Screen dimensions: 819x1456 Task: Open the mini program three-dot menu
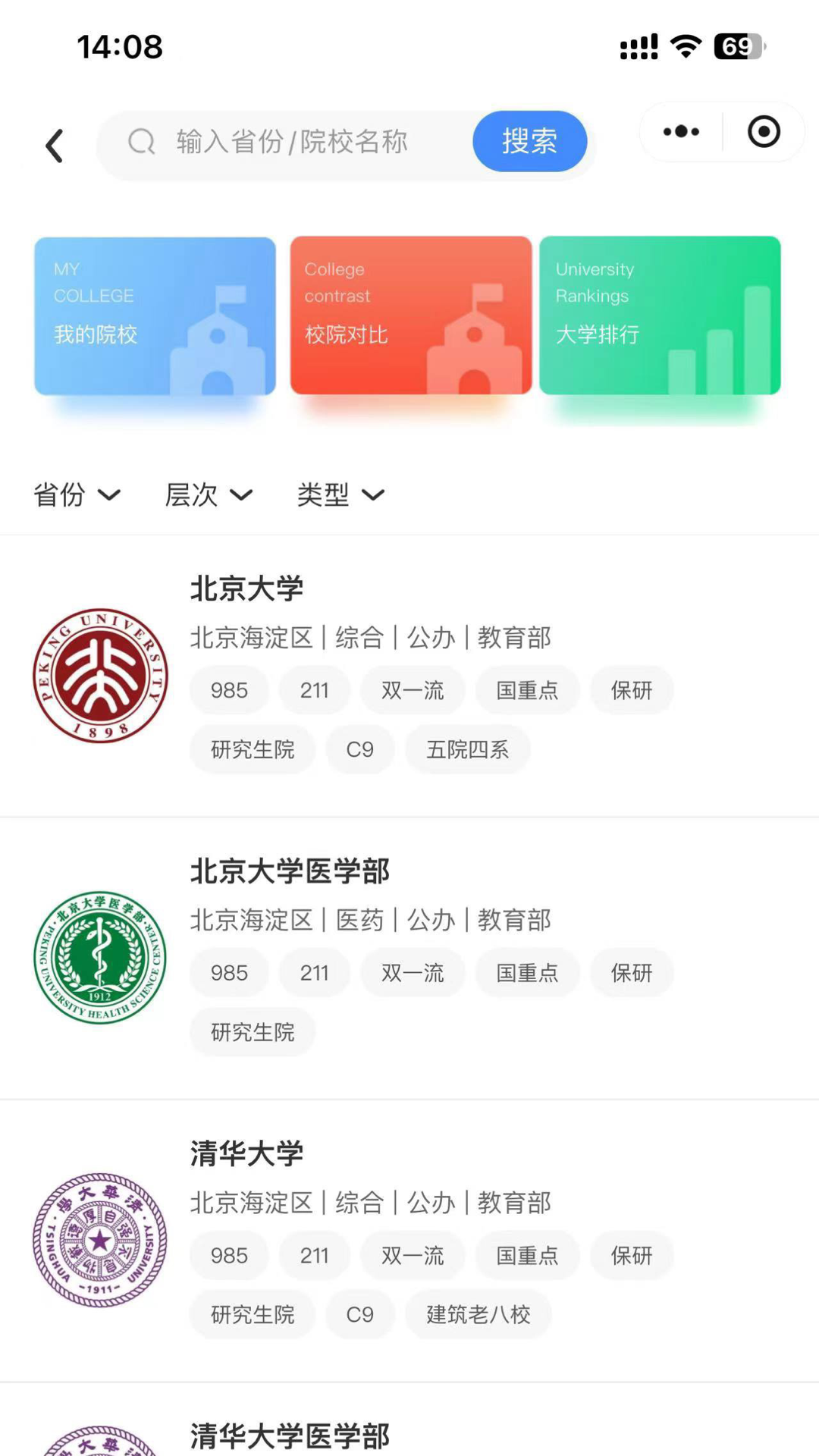pos(681,132)
